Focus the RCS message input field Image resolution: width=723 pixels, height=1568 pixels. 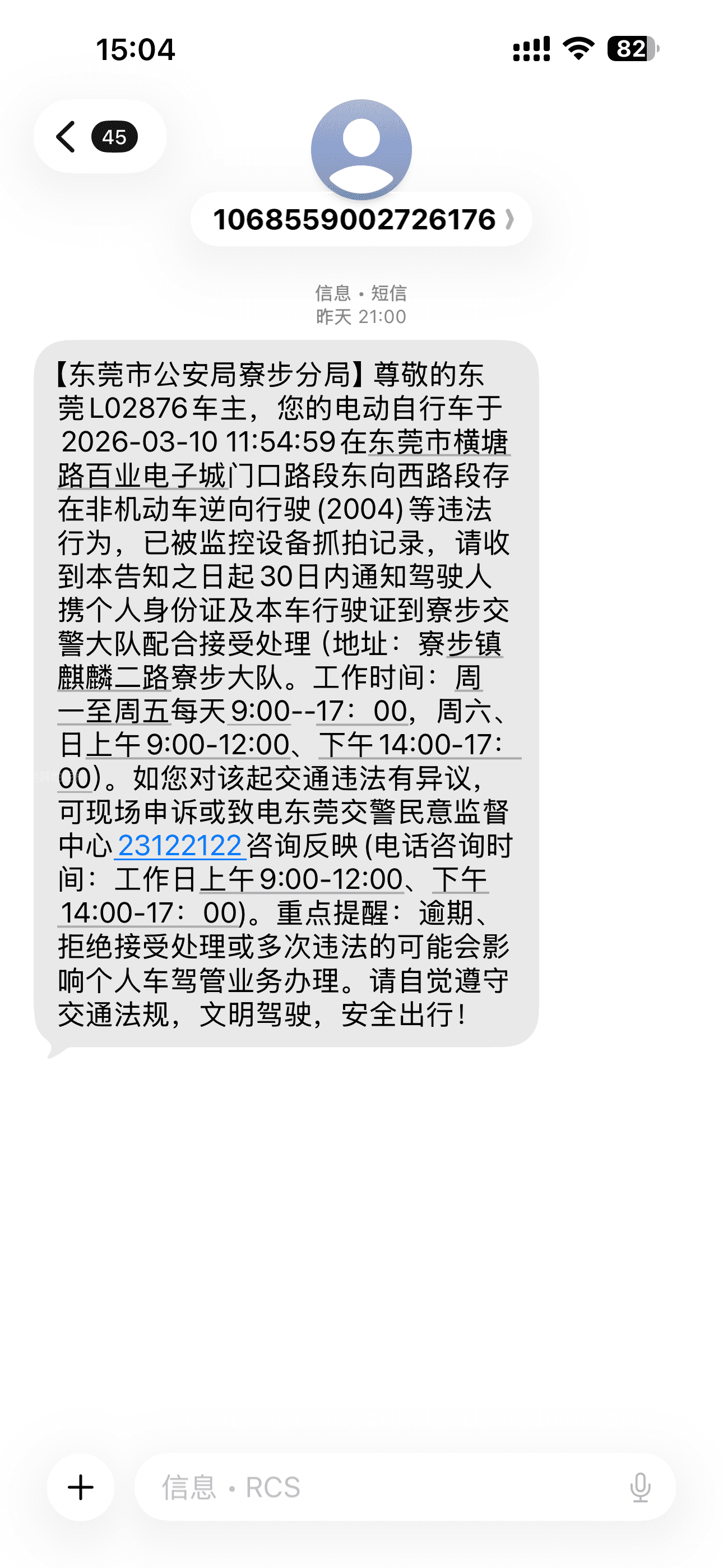point(390,1488)
